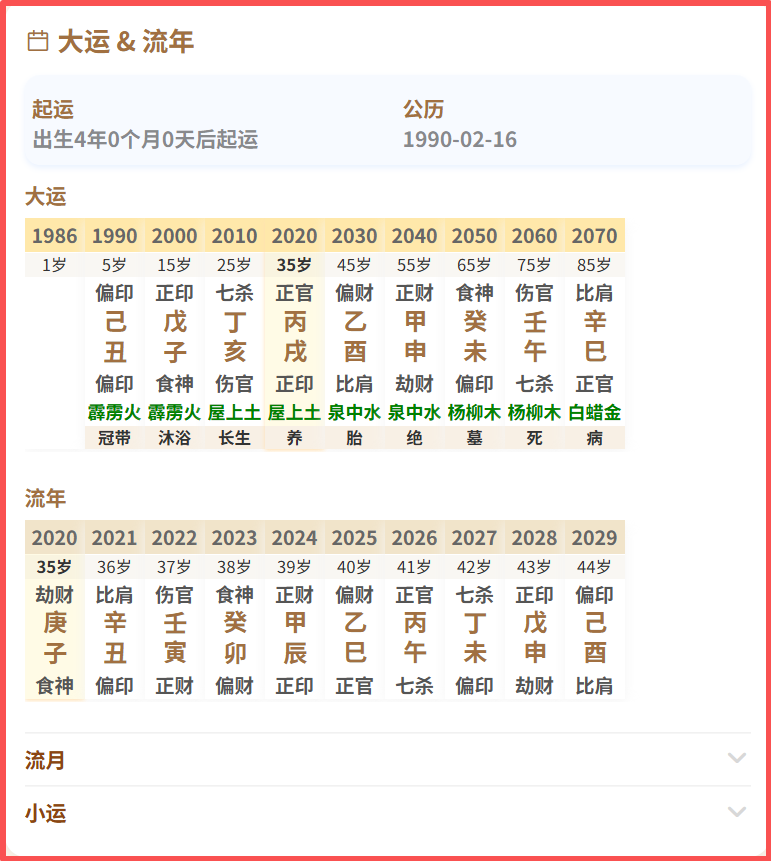Select the 1990 己丑 大运 column
The height and width of the screenshot is (861, 771).
click(115, 336)
